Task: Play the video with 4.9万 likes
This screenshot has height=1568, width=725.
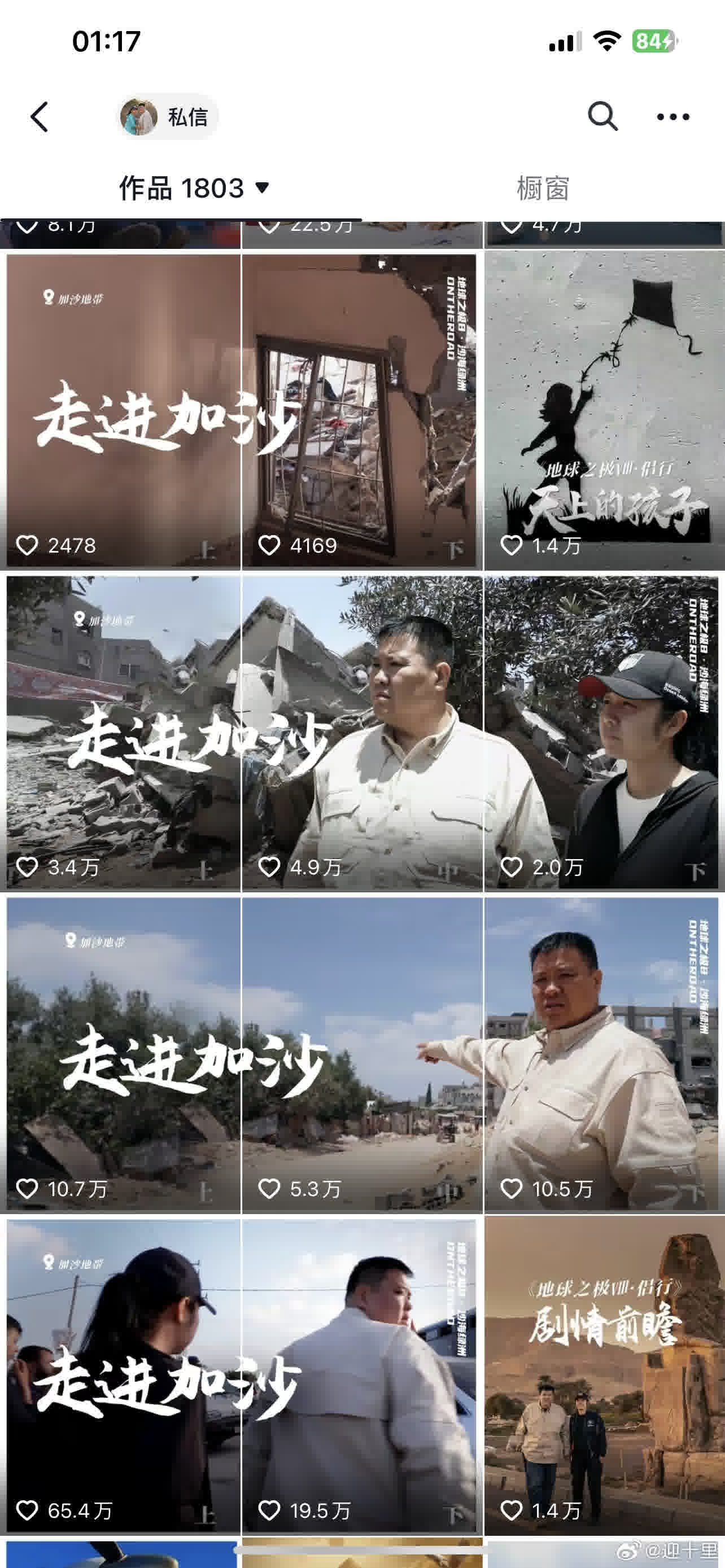Action: pos(362,733)
